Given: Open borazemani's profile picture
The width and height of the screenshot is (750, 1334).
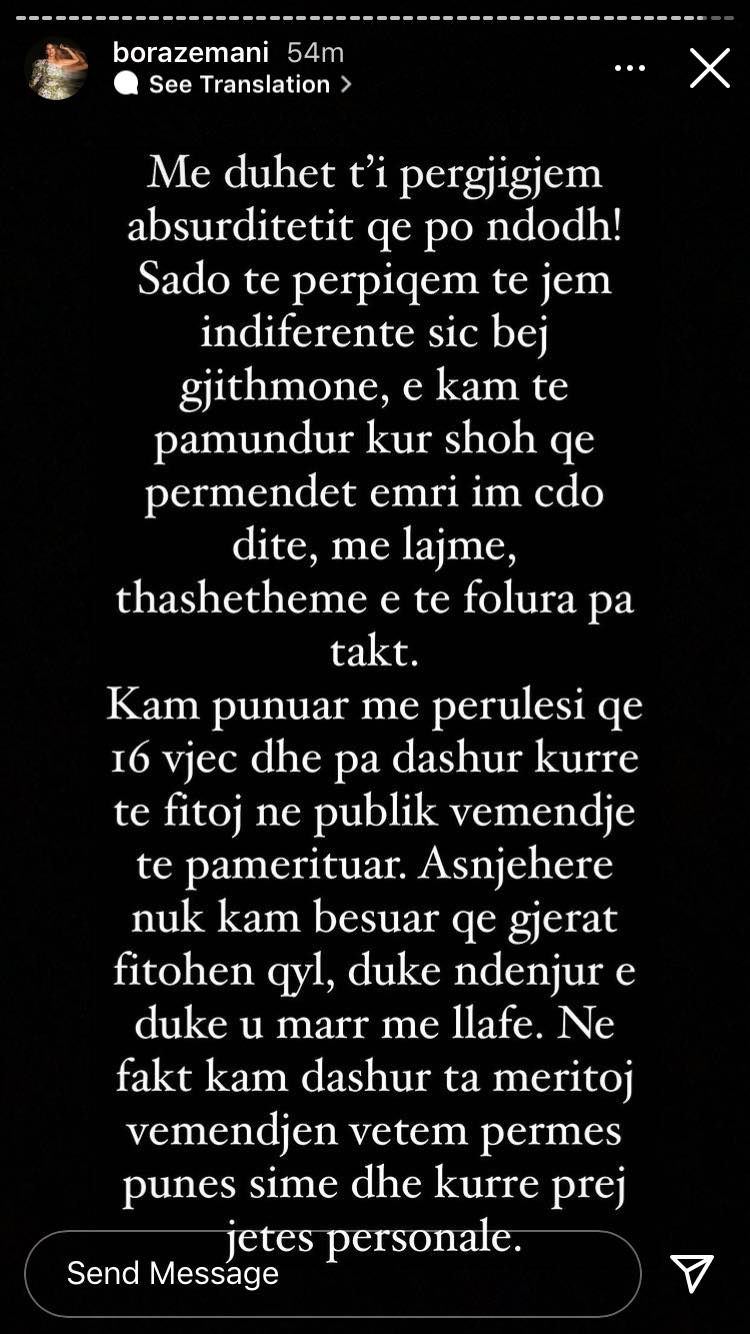Looking at the screenshot, I should tap(56, 68).
